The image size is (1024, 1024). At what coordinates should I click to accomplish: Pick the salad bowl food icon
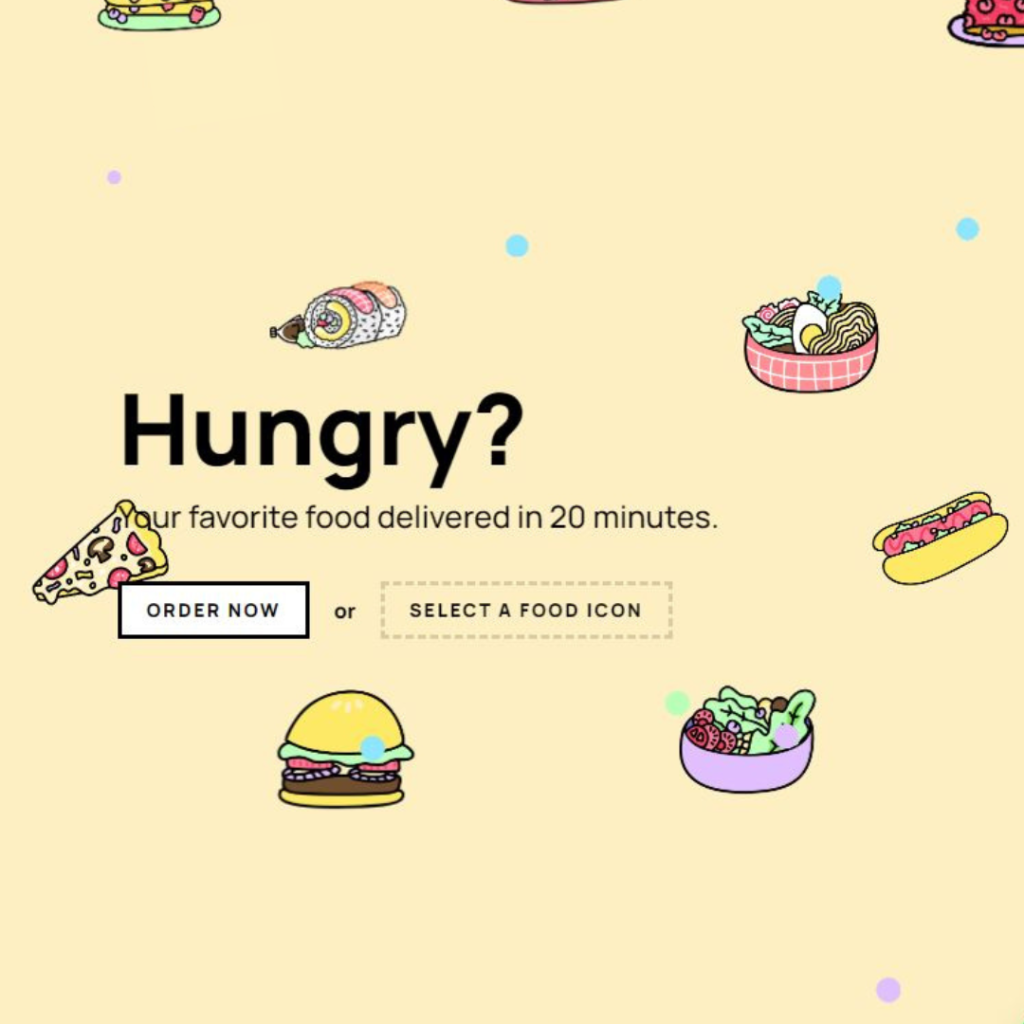(x=748, y=739)
